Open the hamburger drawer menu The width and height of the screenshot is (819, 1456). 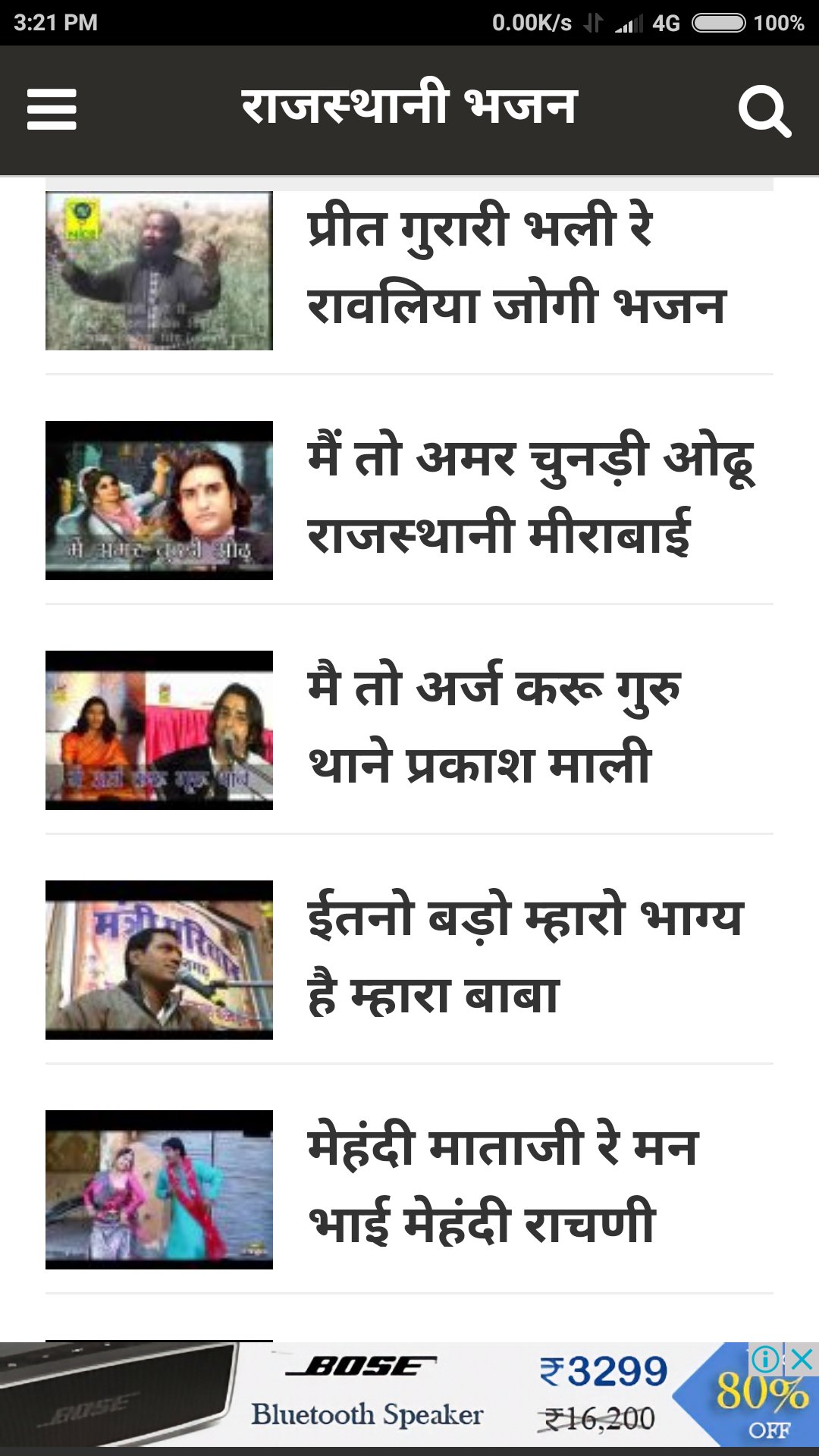(52, 109)
